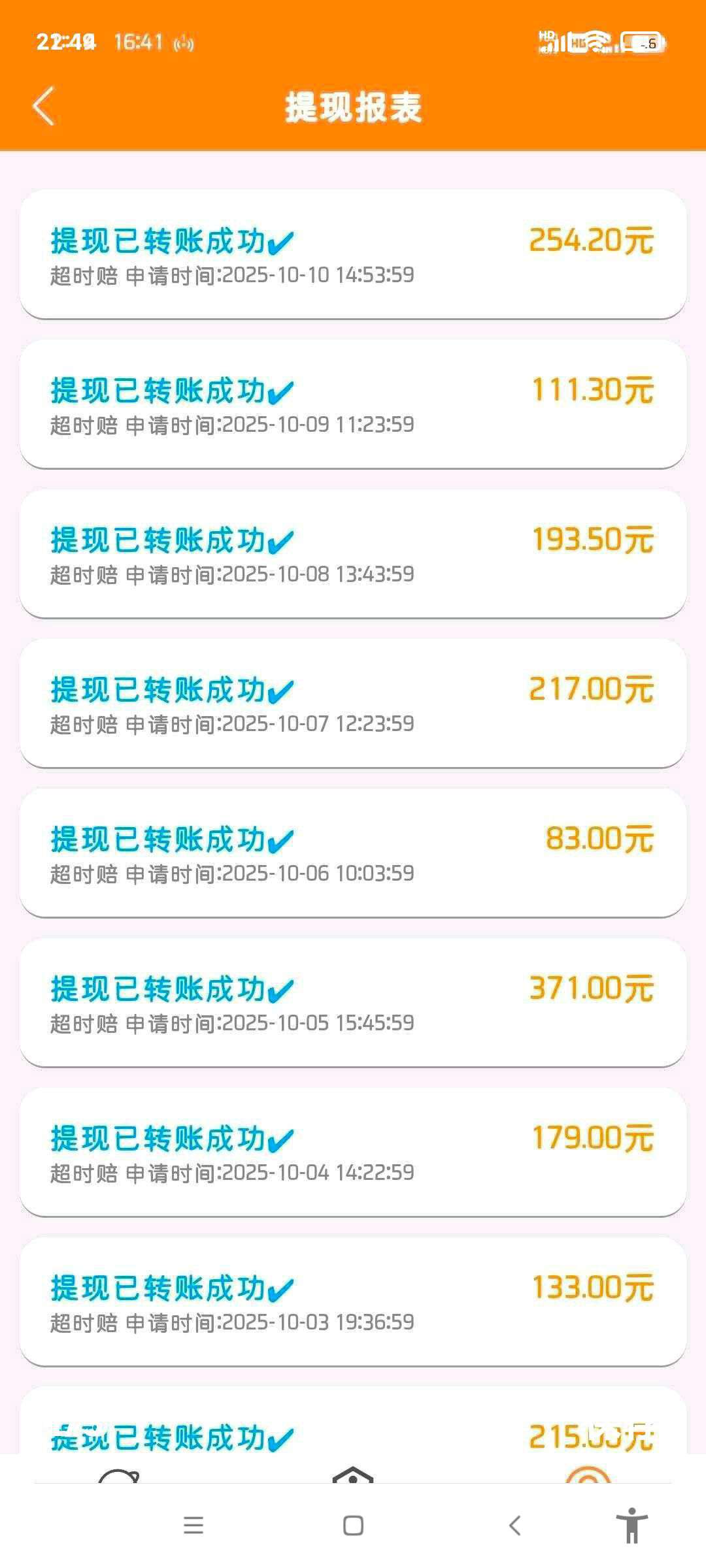Viewport: 706px width, 1568px height.
Task: Tap the system home button
Action: 353,1526
